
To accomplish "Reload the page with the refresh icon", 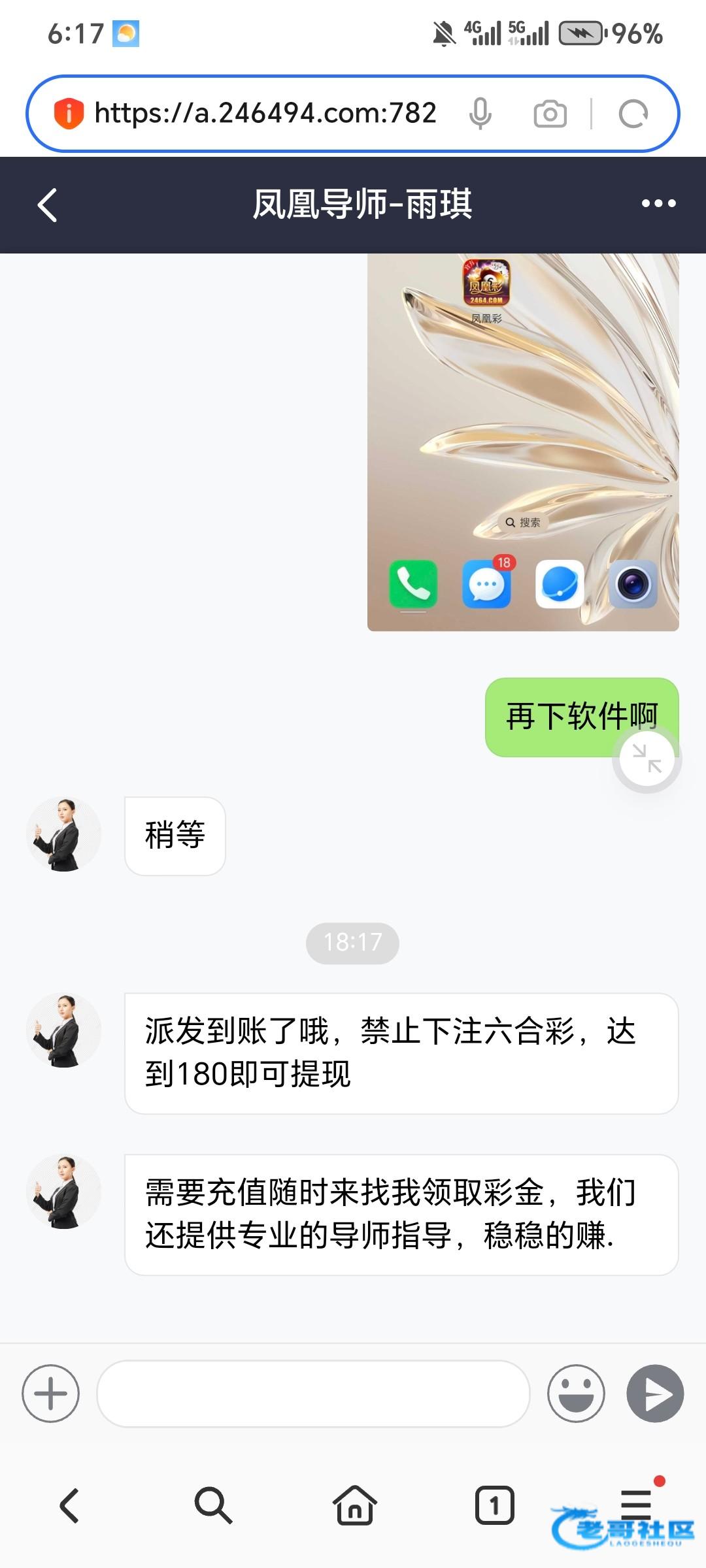I will 633,114.
